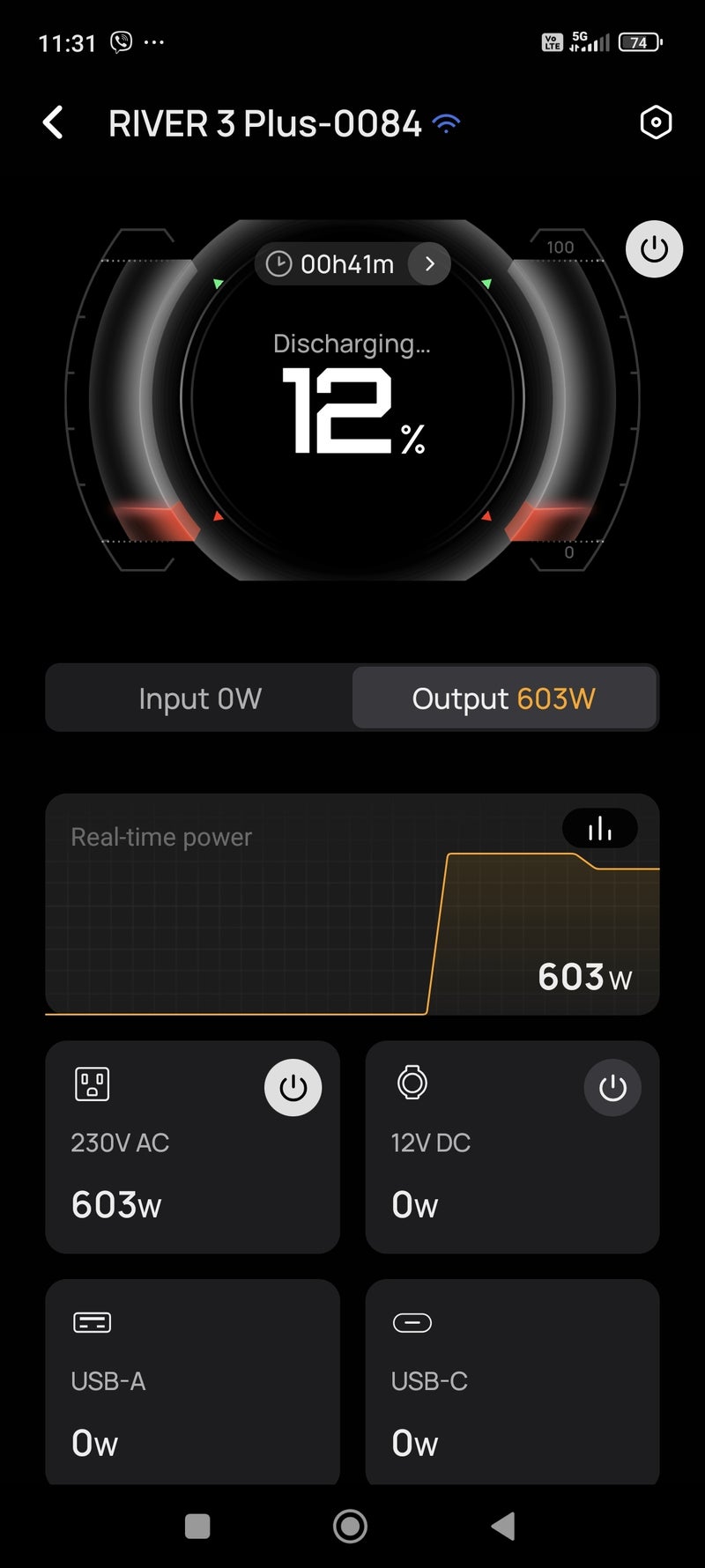Viewport: 705px width, 1568px height.
Task: Turn off the 230V AC output
Action: pos(293,1088)
